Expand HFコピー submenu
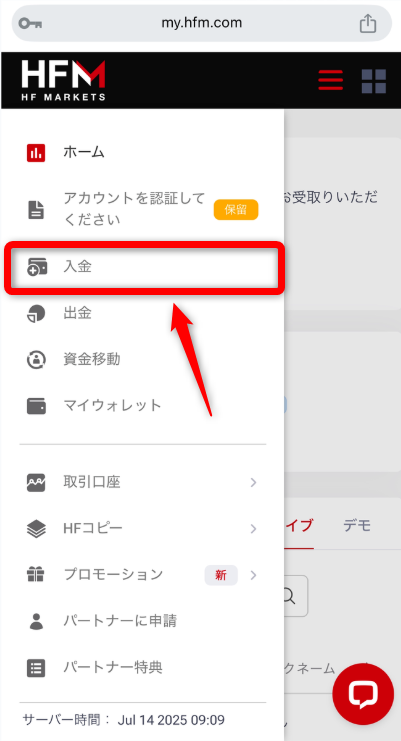 143,528
